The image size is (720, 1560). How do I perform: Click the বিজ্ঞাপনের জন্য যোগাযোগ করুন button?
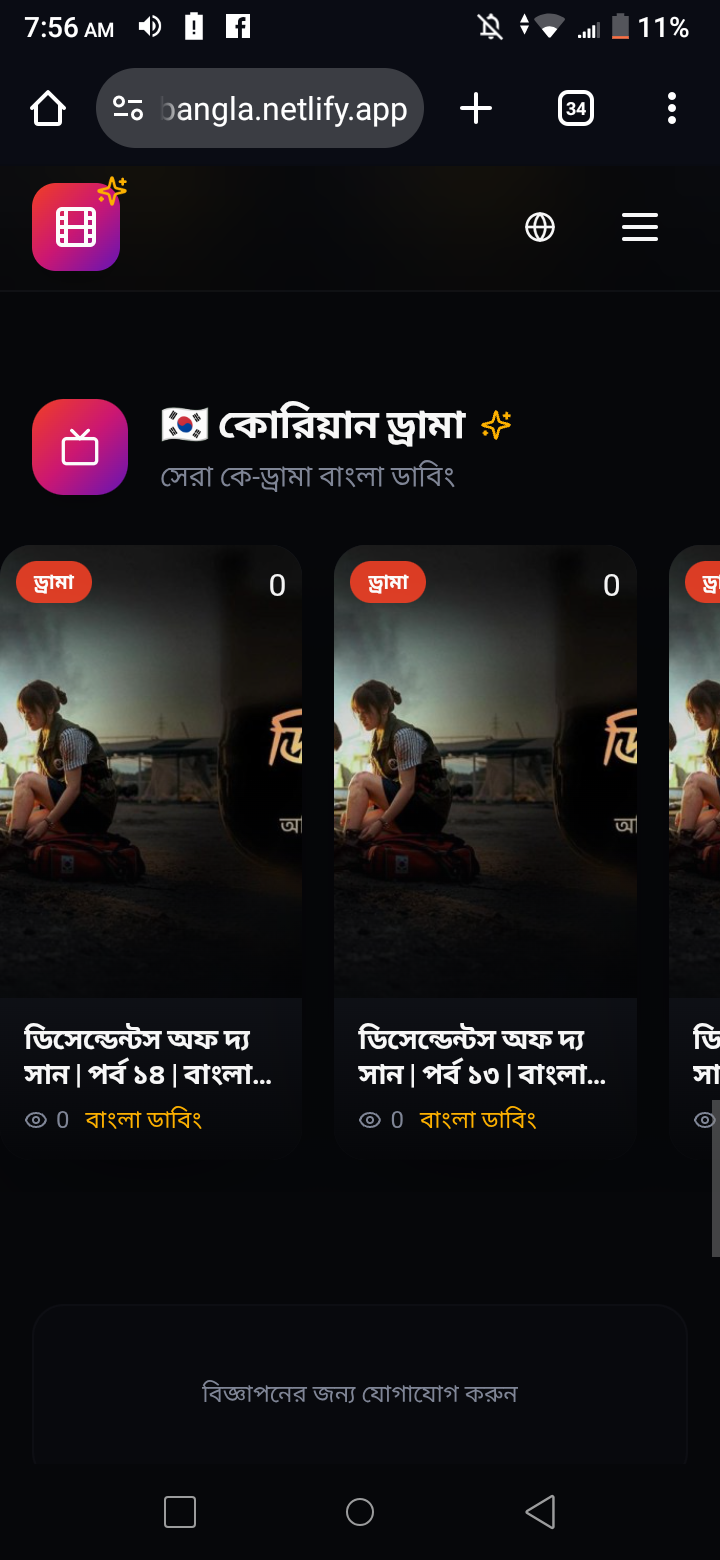click(x=360, y=1392)
